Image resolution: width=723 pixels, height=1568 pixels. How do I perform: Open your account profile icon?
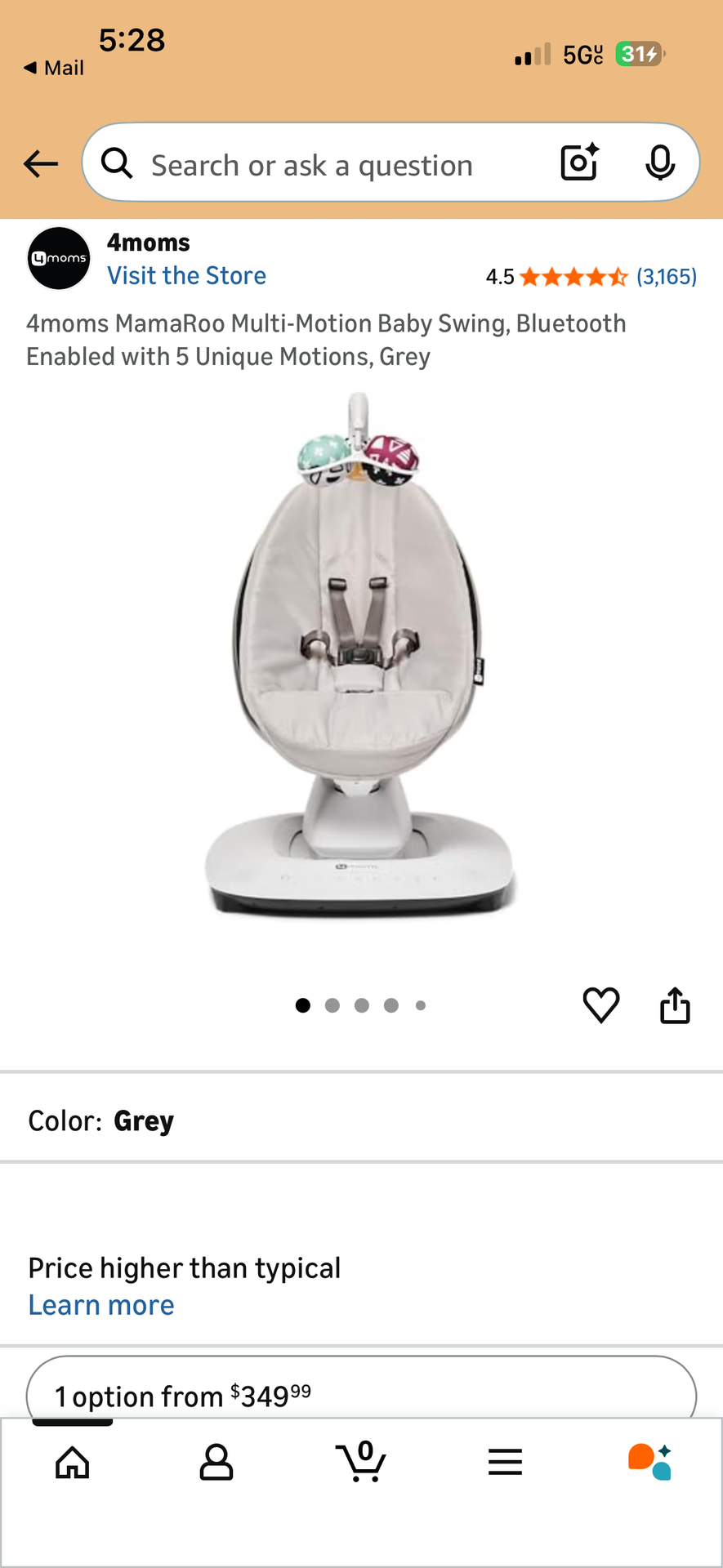(x=216, y=1462)
